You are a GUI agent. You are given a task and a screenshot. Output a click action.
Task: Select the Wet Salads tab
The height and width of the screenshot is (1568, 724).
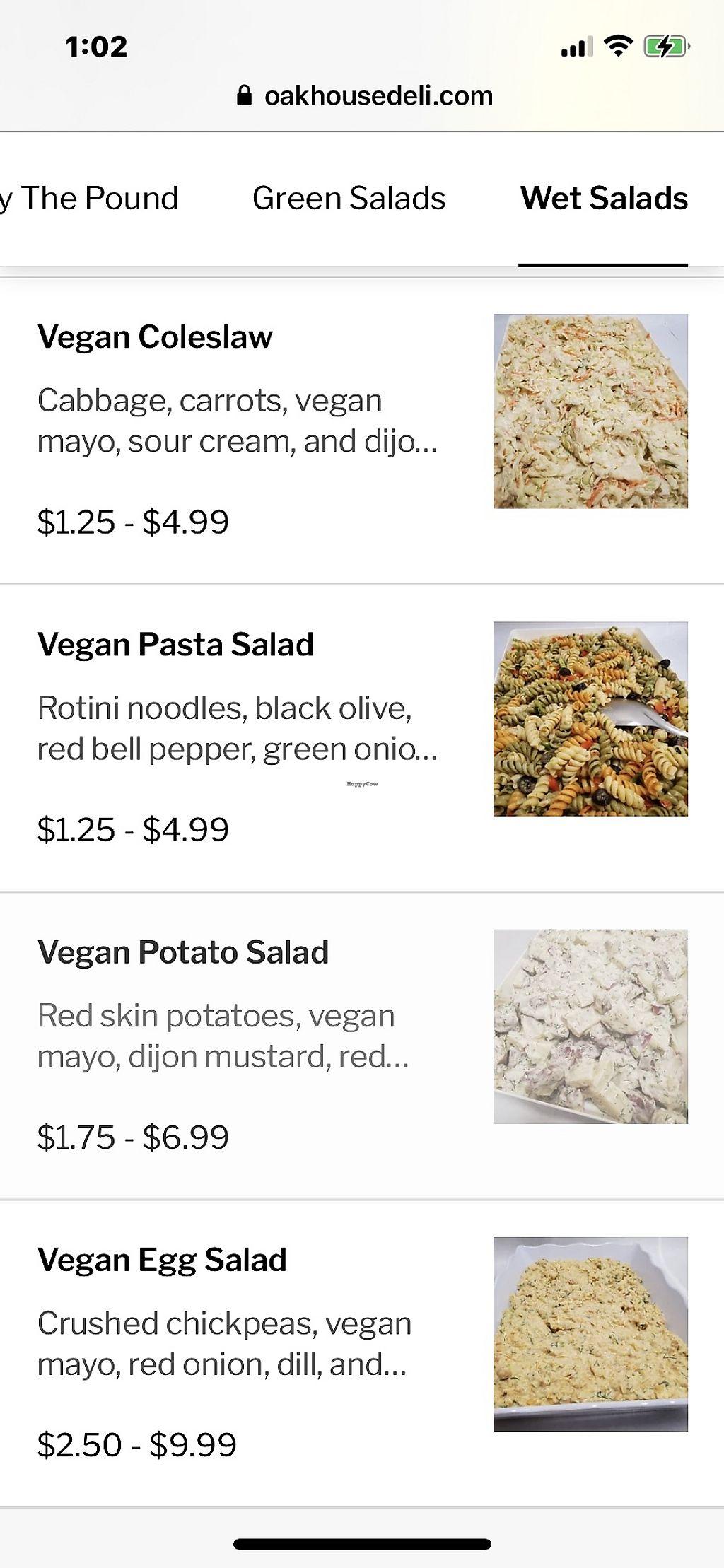point(604,199)
